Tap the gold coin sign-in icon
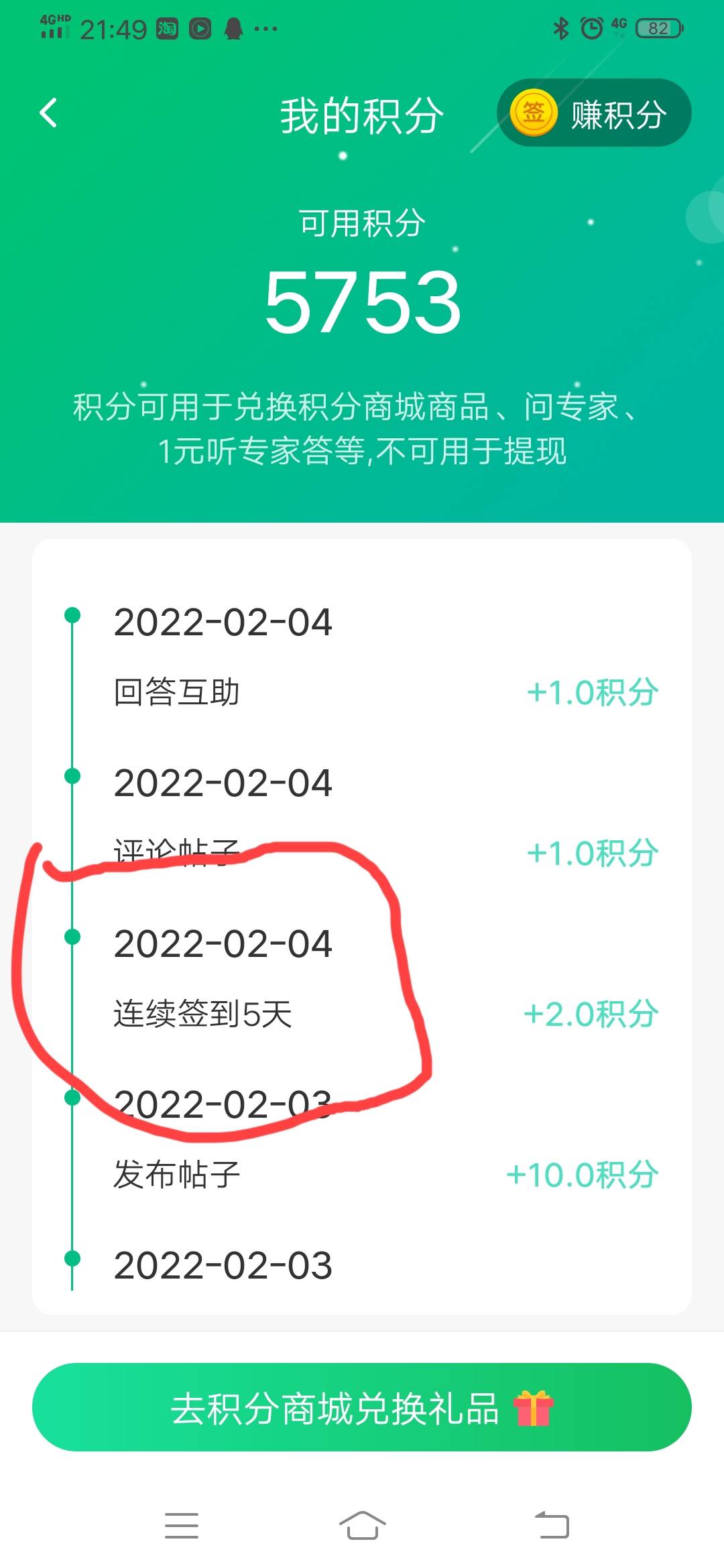The width and height of the screenshot is (724, 1568). [x=535, y=113]
